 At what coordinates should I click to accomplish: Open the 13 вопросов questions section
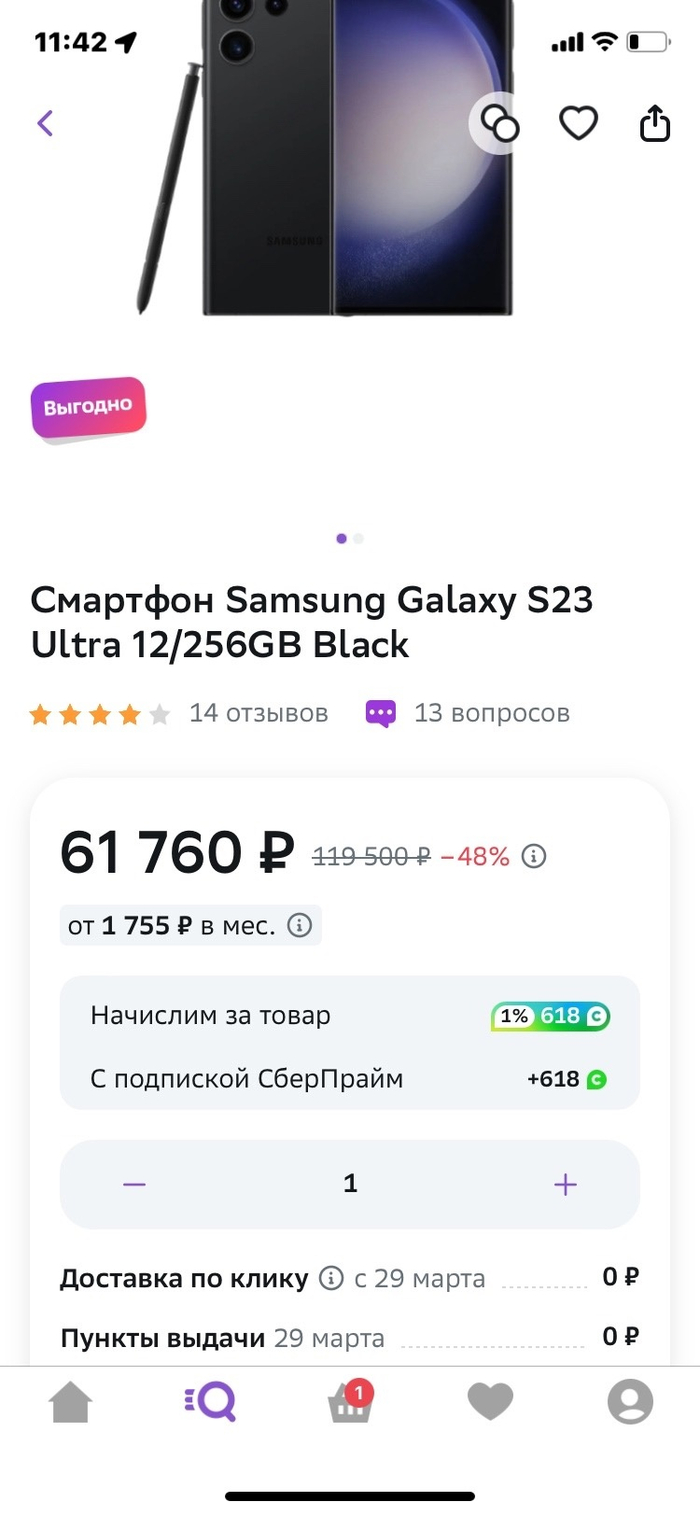(x=490, y=713)
